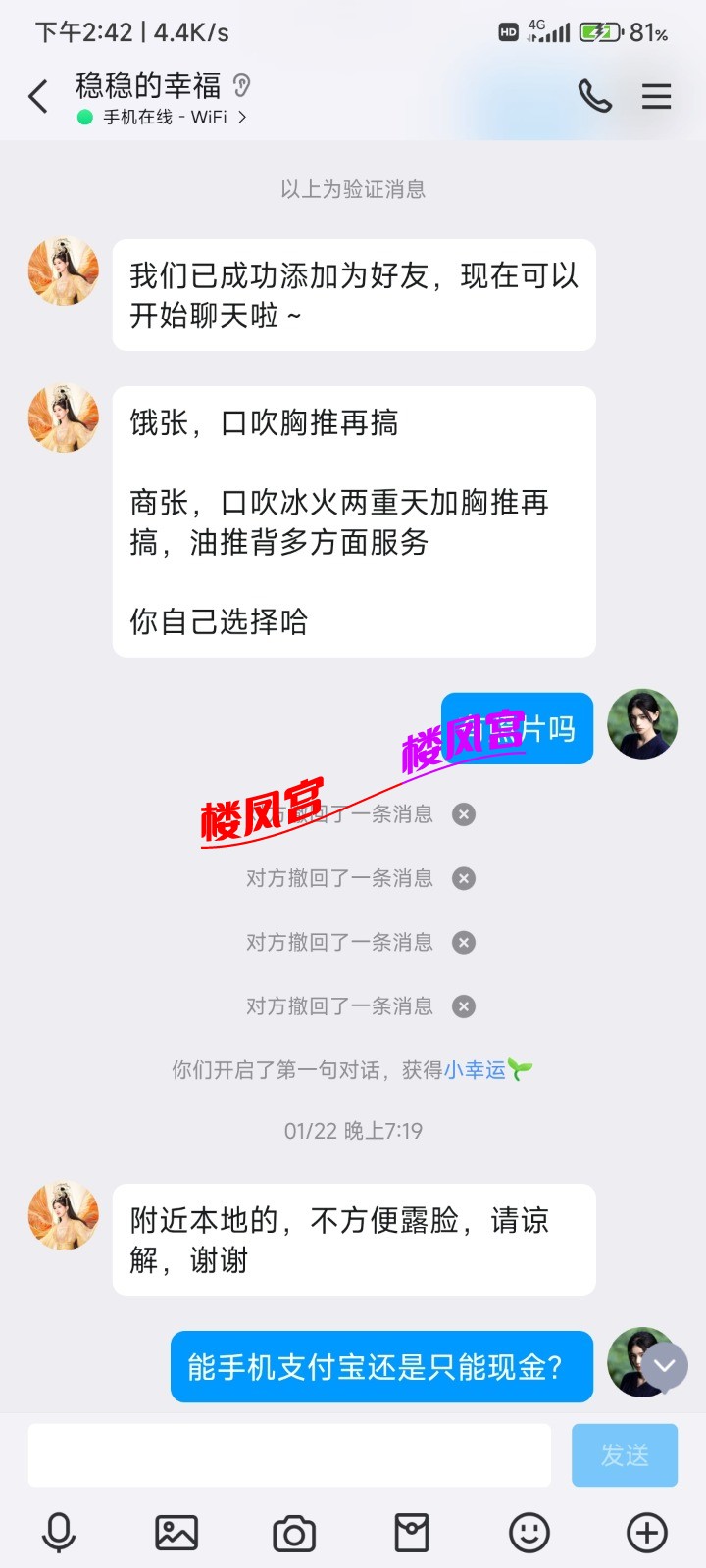Image resolution: width=706 pixels, height=1568 pixels.
Task: Open chat settings via hamburger menu
Action: point(656,96)
